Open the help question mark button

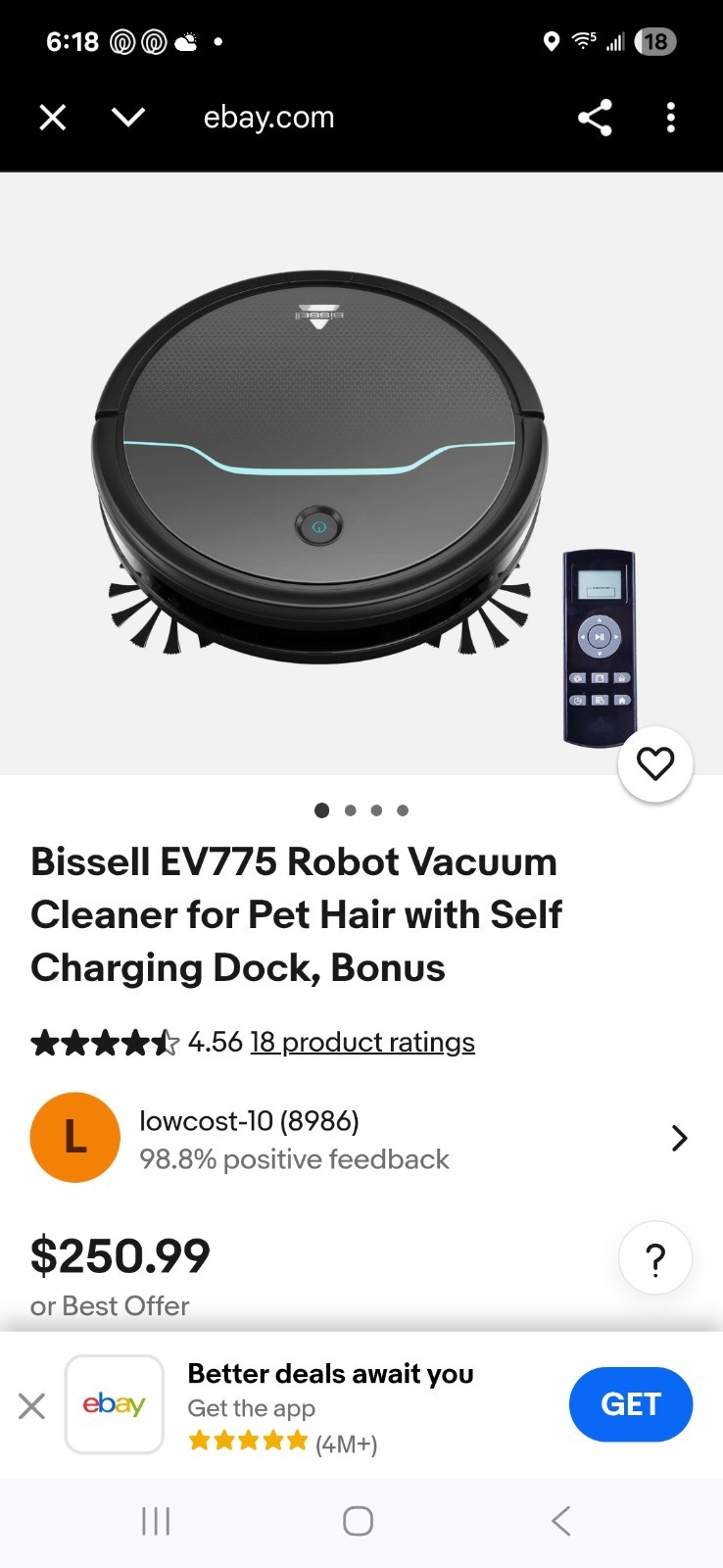coord(655,1257)
